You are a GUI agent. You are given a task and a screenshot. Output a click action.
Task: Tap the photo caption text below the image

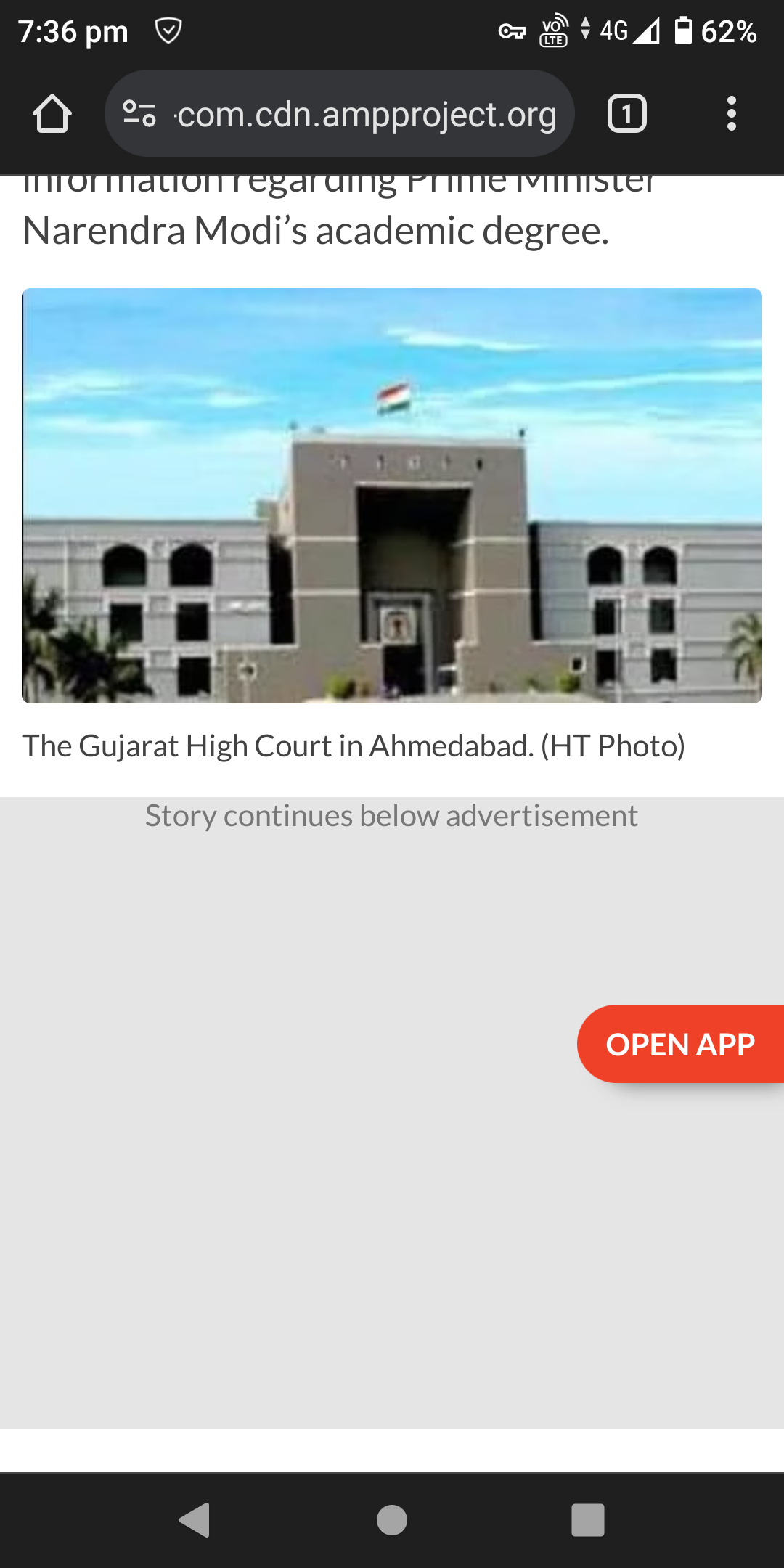[x=354, y=744]
